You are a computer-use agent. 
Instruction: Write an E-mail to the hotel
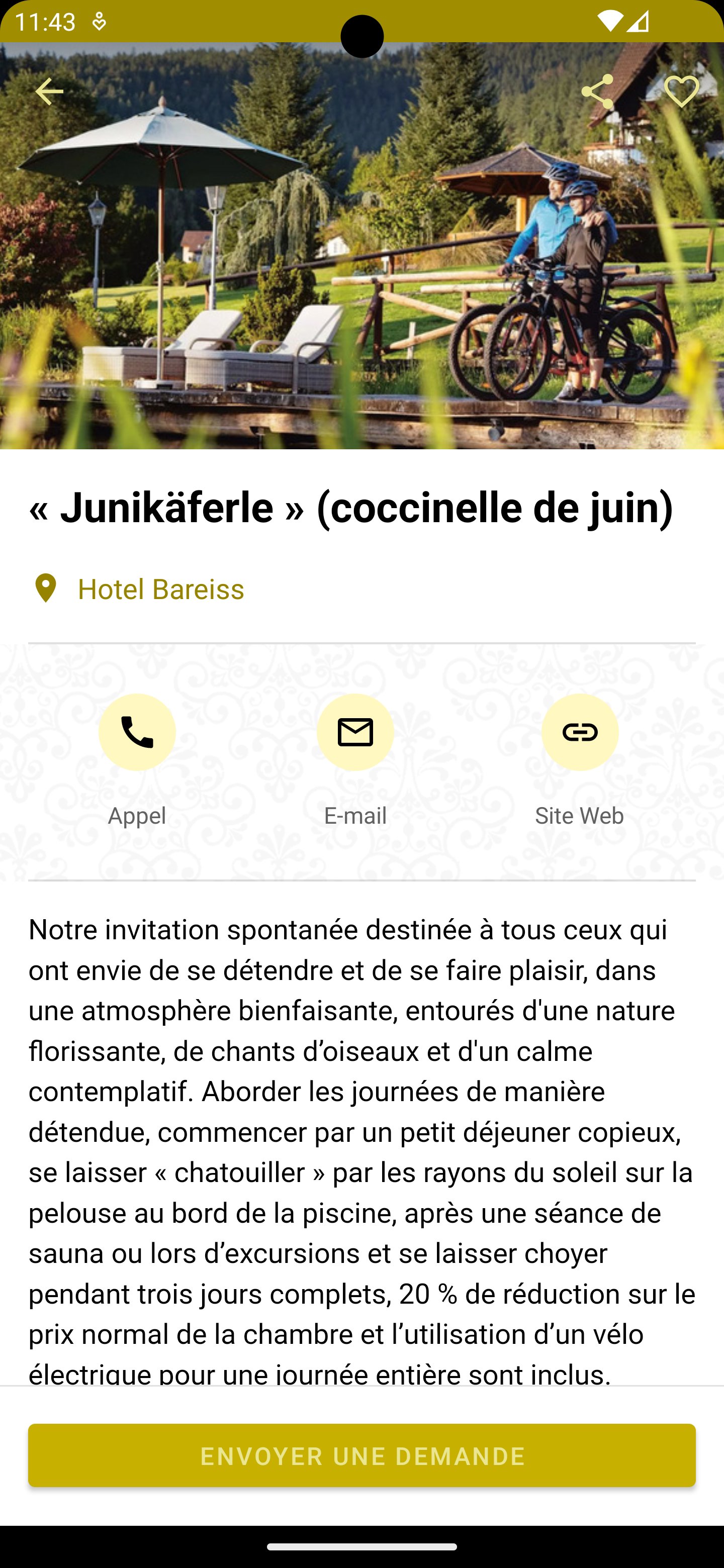point(355,732)
